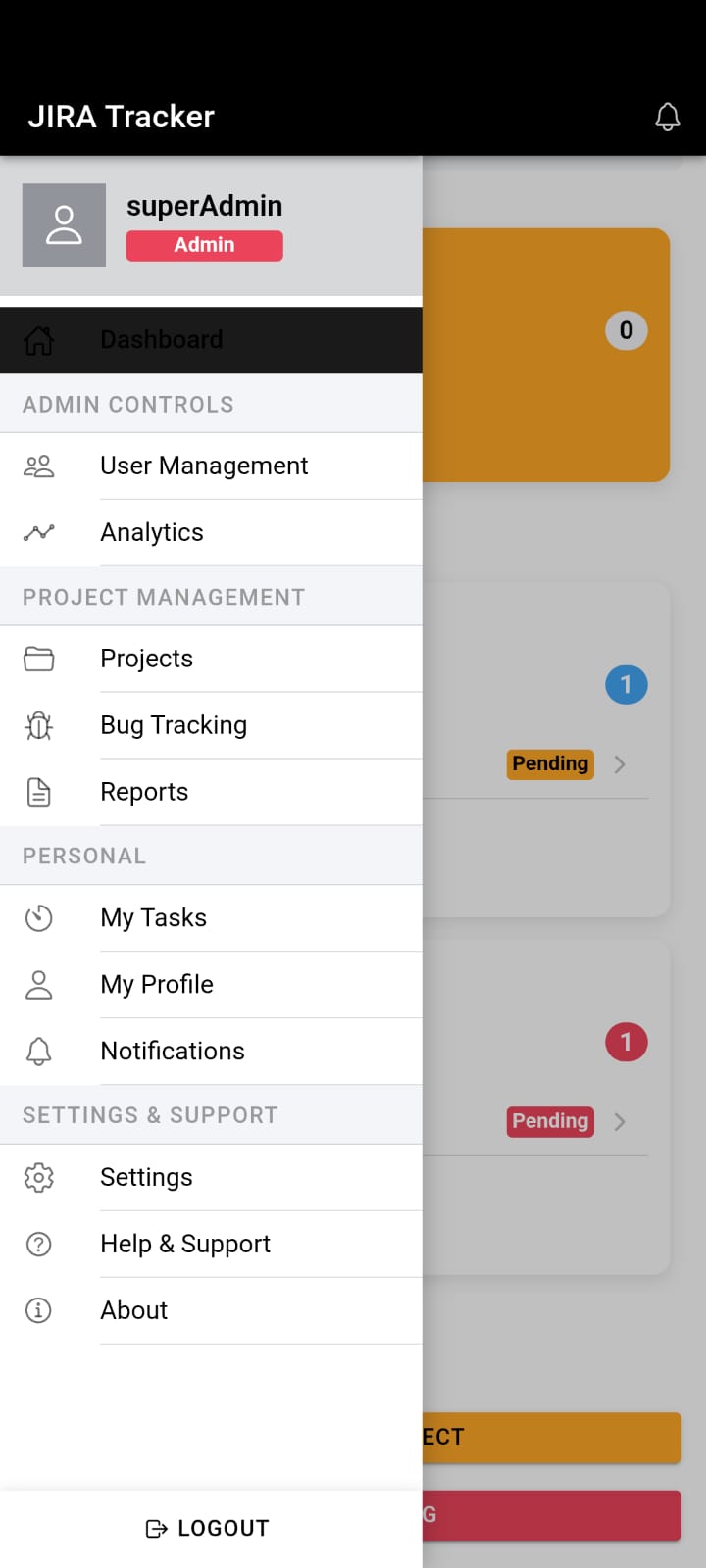
Task: Select the Dashboard home icon
Action: click(x=38, y=339)
